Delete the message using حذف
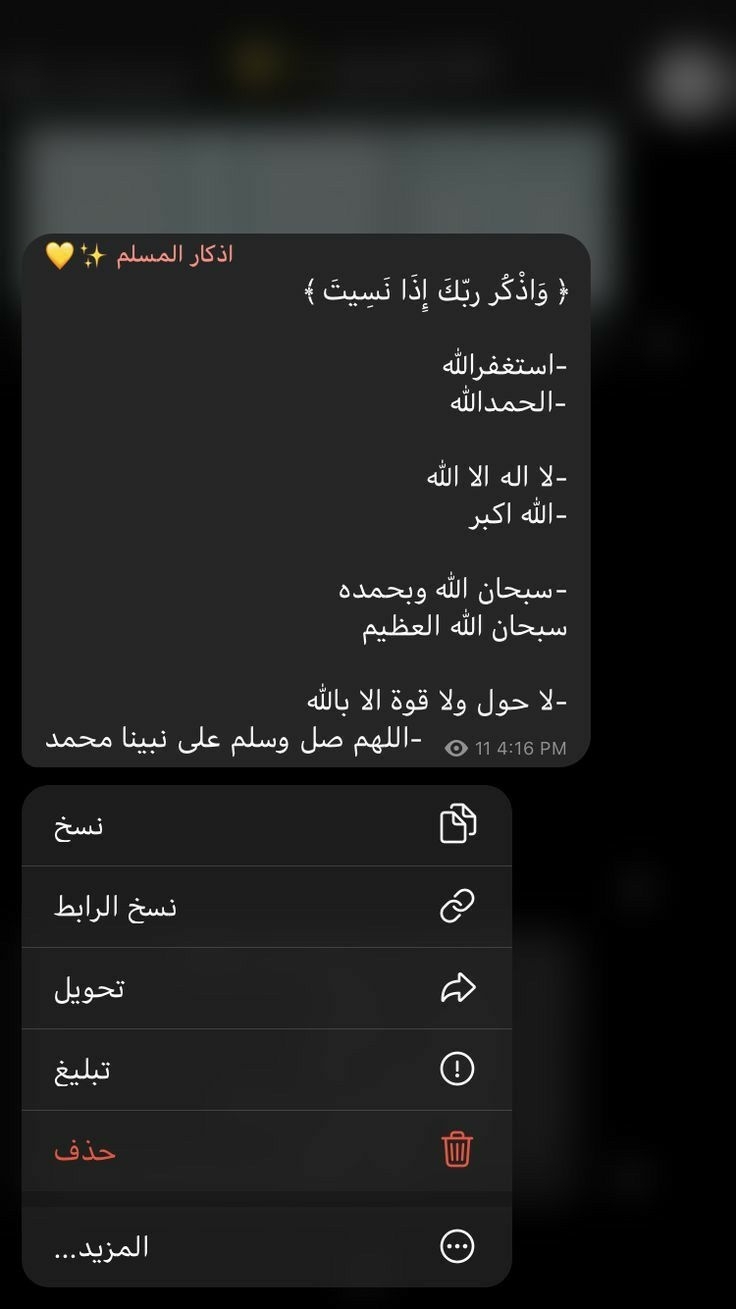736x1309 pixels. click(266, 1151)
